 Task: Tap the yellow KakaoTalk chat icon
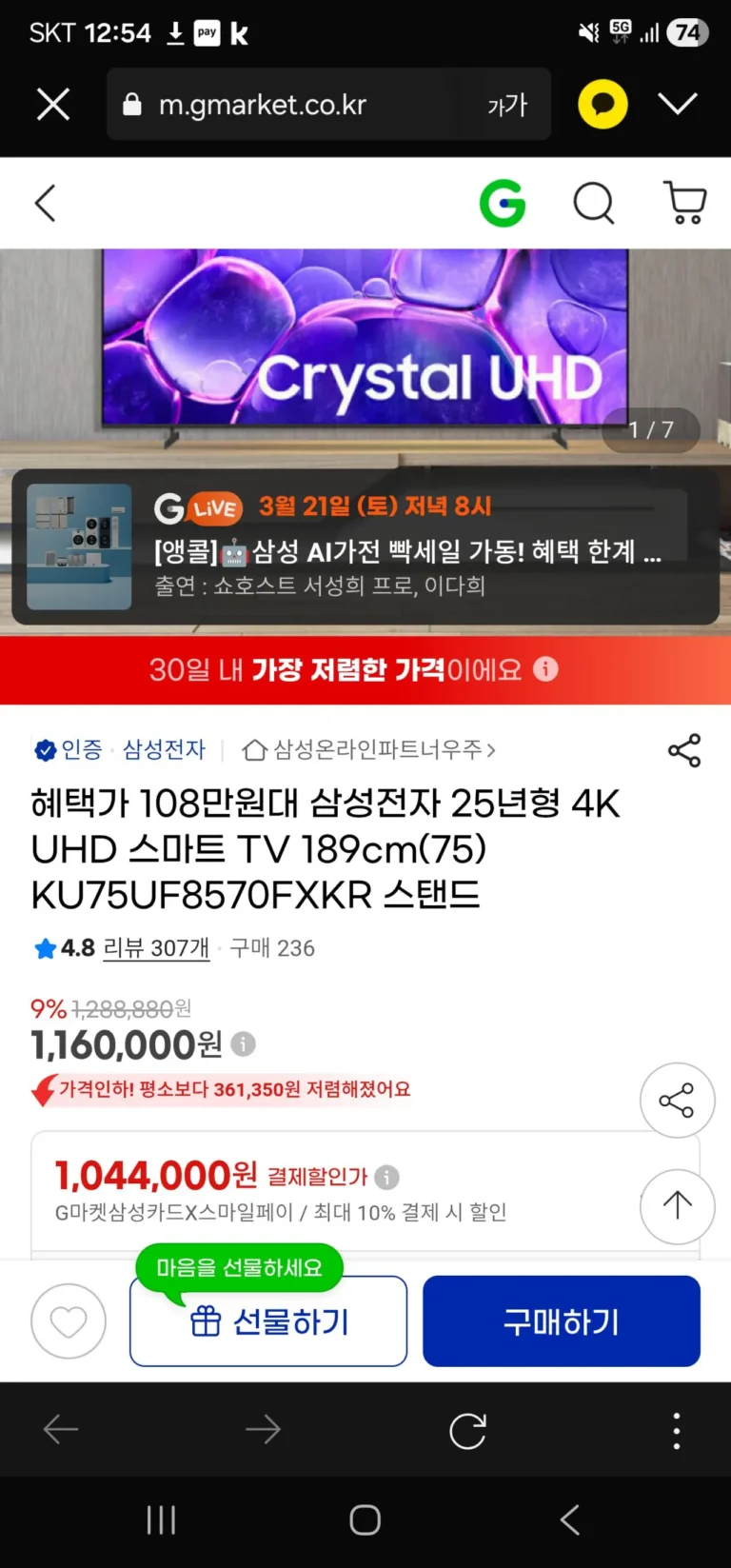[603, 104]
